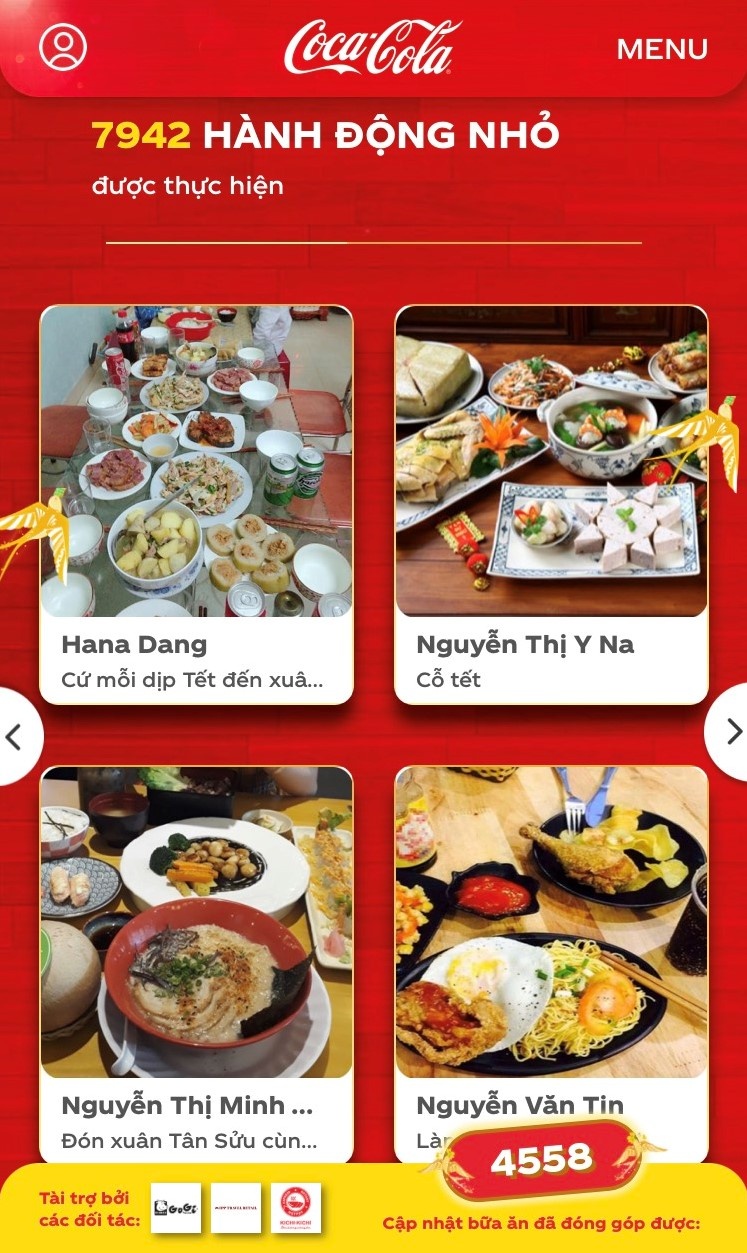Open Nguyễn Văn Tin's fried chicken photo
This screenshot has width=747, height=1253.
pos(552,925)
